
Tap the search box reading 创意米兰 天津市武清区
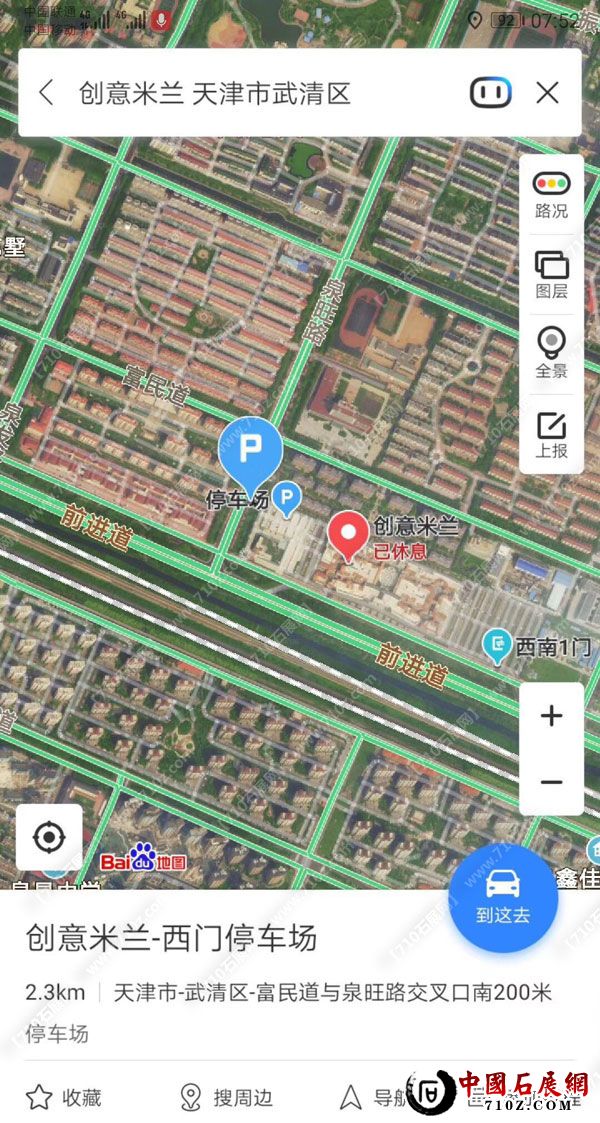pos(215,94)
